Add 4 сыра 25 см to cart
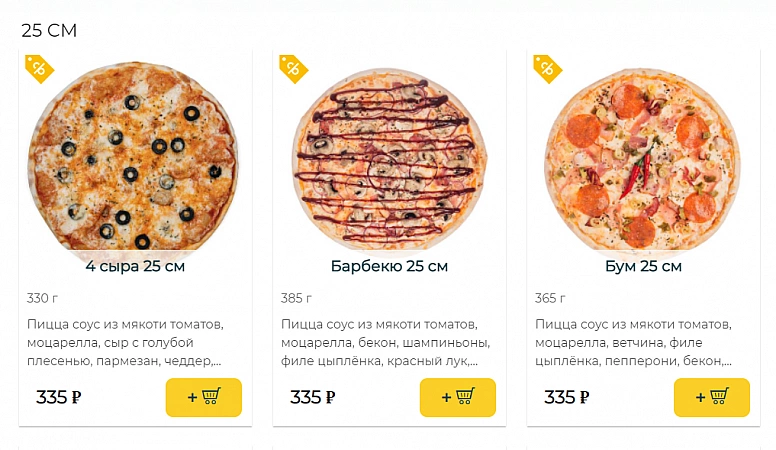 [204, 397]
